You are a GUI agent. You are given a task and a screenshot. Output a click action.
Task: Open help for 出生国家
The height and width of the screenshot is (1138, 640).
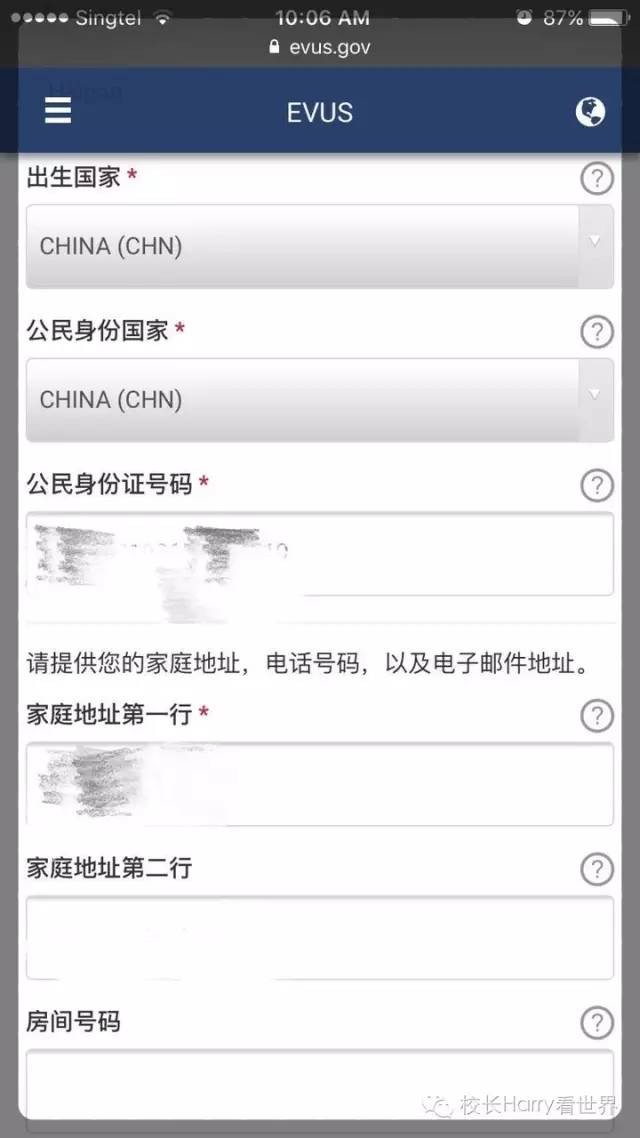(x=597, y=179)
